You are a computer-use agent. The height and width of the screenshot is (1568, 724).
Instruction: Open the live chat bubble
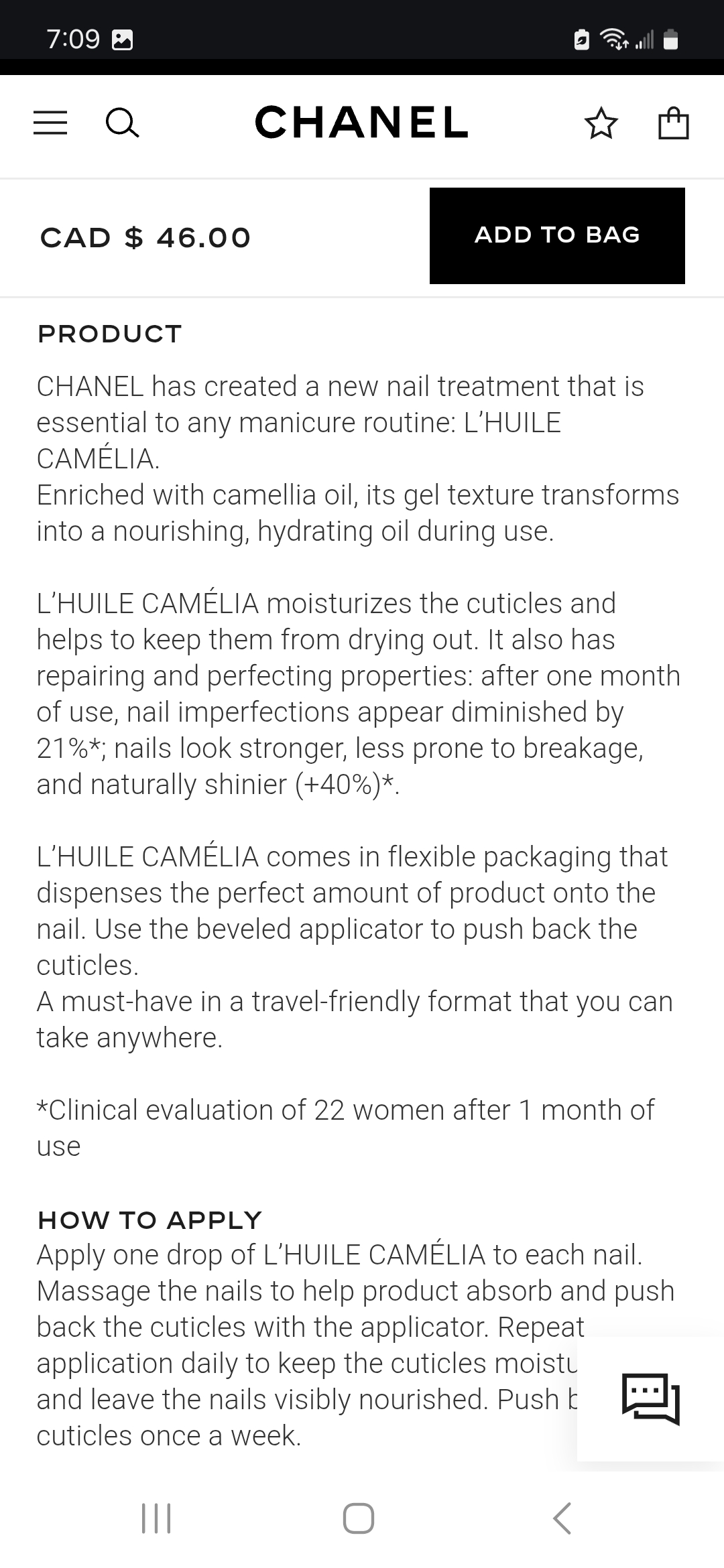650,1398
